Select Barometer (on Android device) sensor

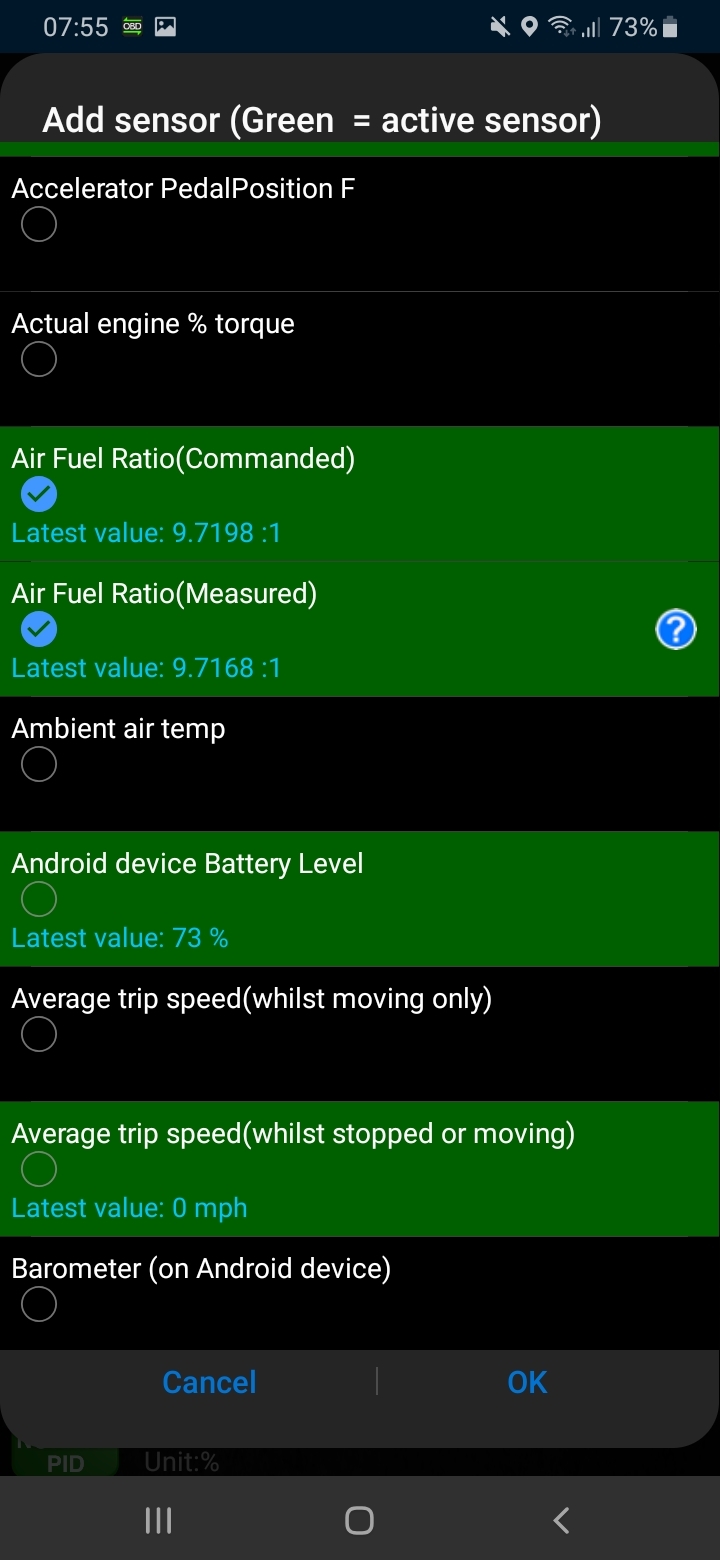(39, 1304)
